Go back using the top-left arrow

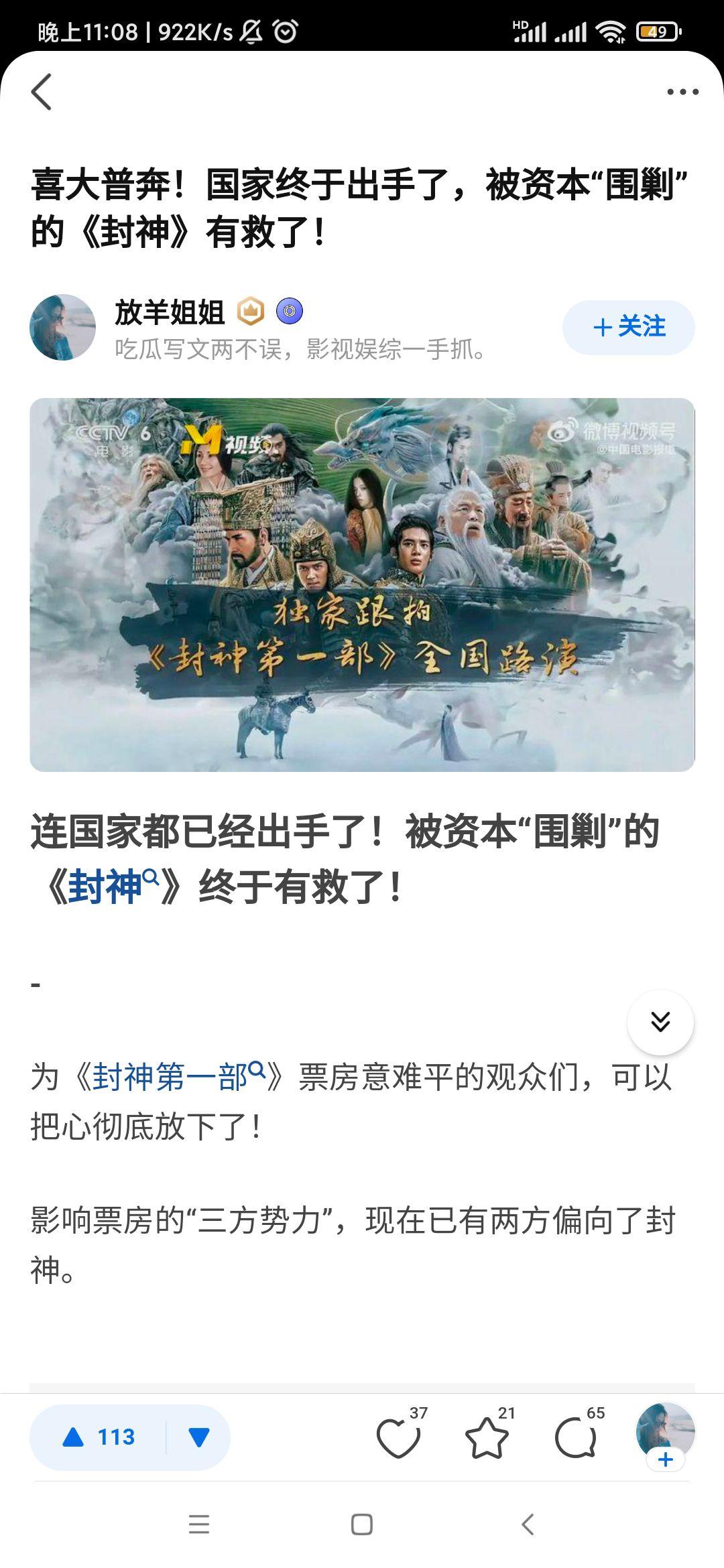coord(42,92)
